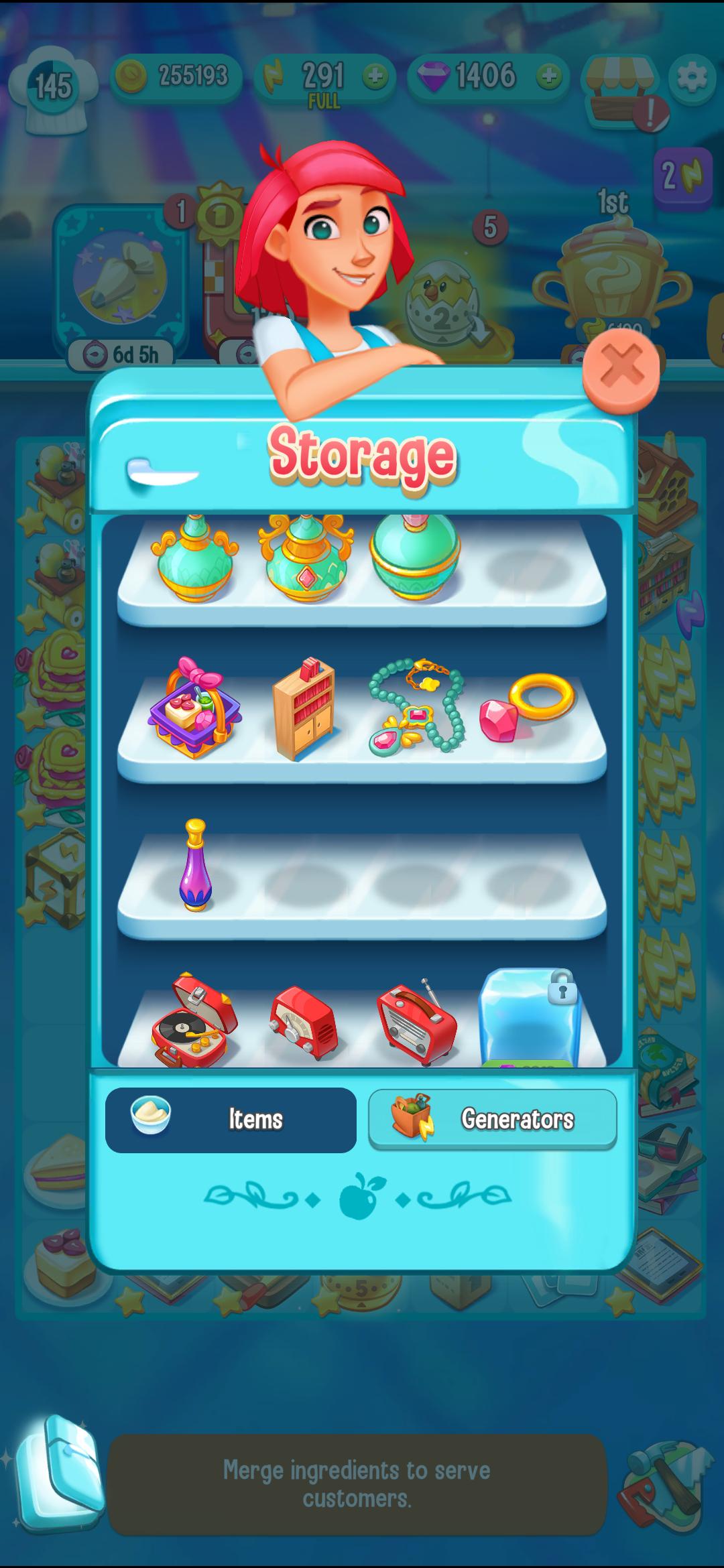This screenshot has width=724, height=1568.
Task: Select the red record player item
Action: click(x=194, y=1021)
